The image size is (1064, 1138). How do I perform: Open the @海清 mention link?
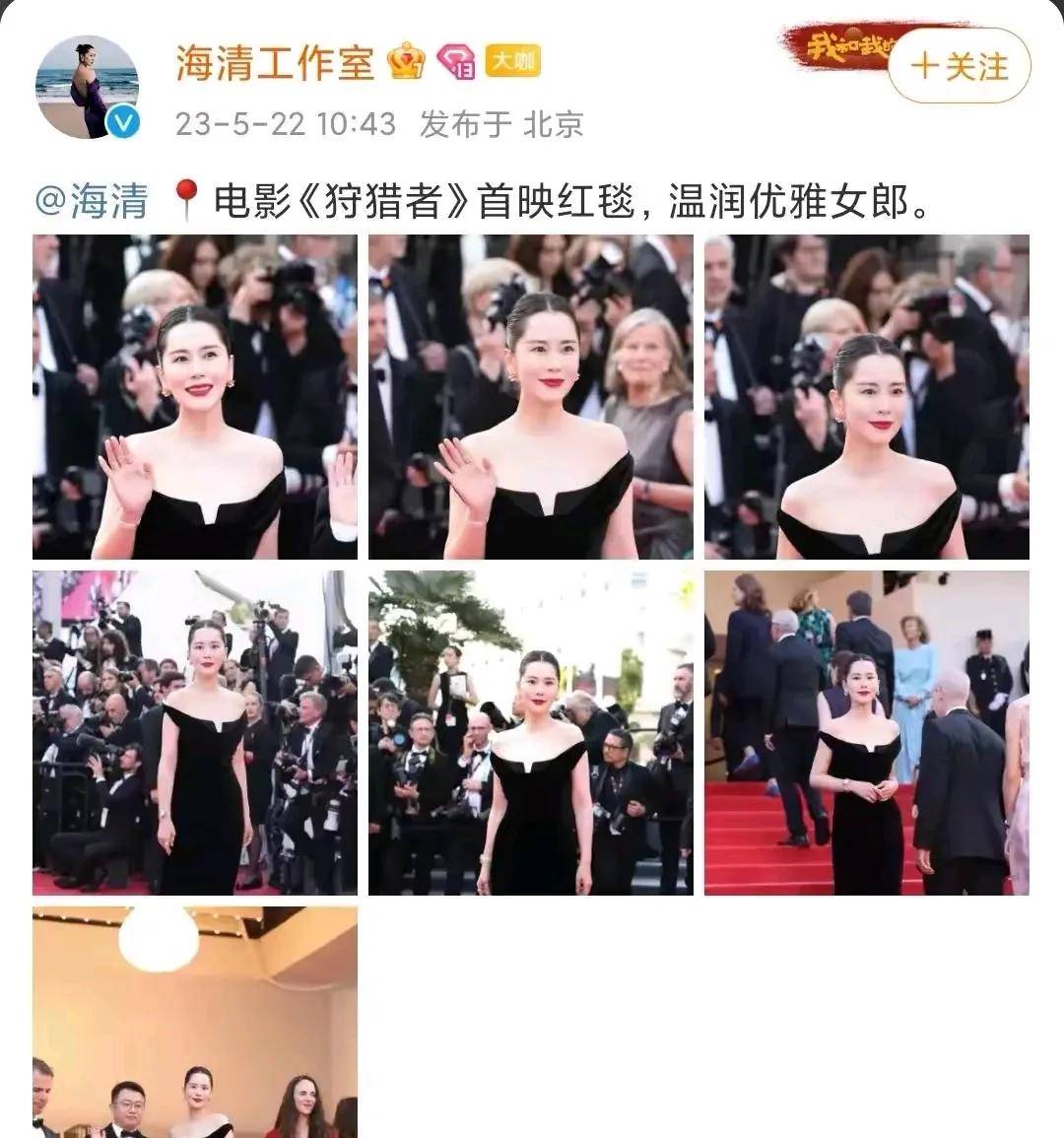(x=91, y=202)
